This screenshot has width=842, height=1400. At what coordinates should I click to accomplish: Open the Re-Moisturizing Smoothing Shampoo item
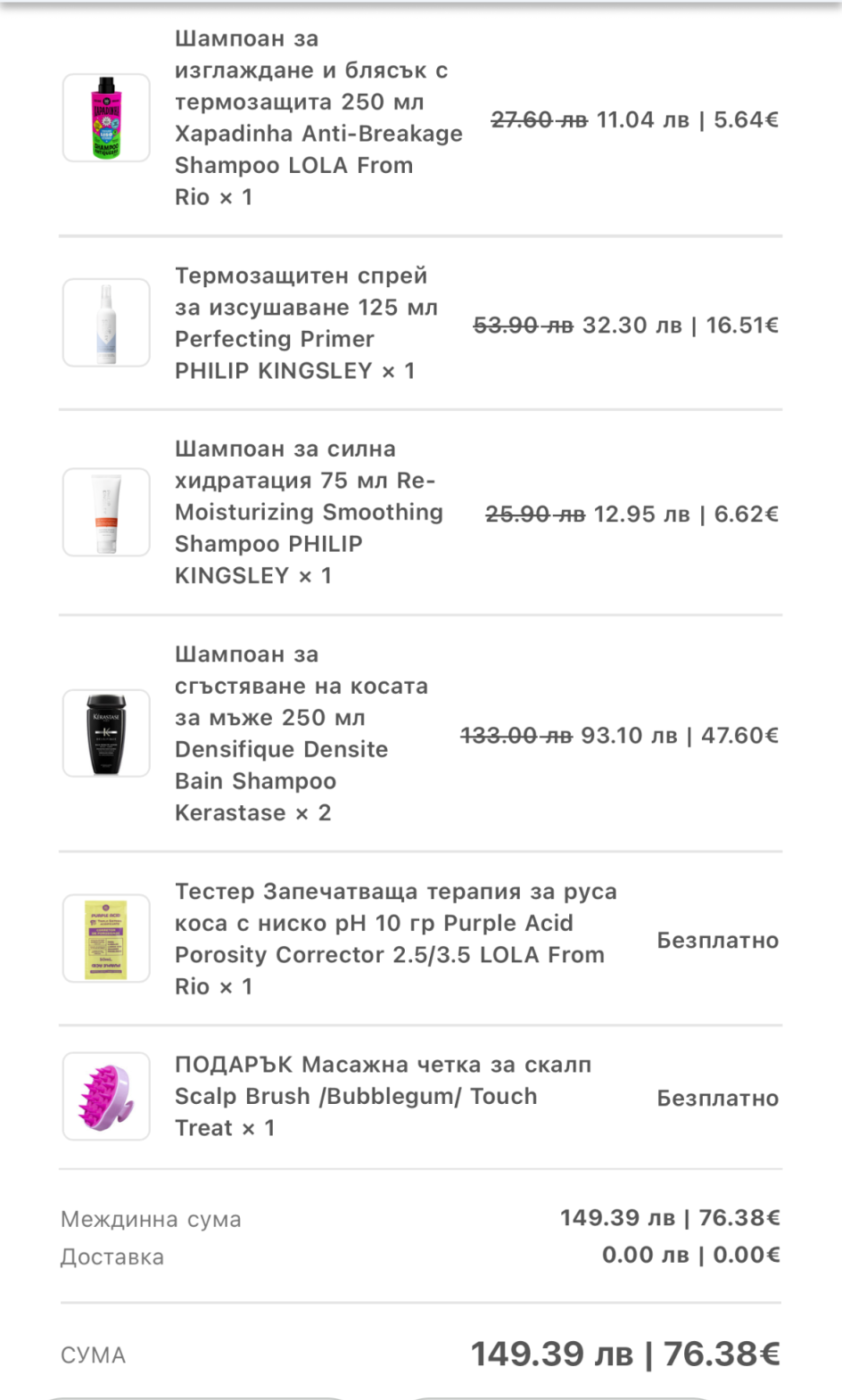pos(308,512)
